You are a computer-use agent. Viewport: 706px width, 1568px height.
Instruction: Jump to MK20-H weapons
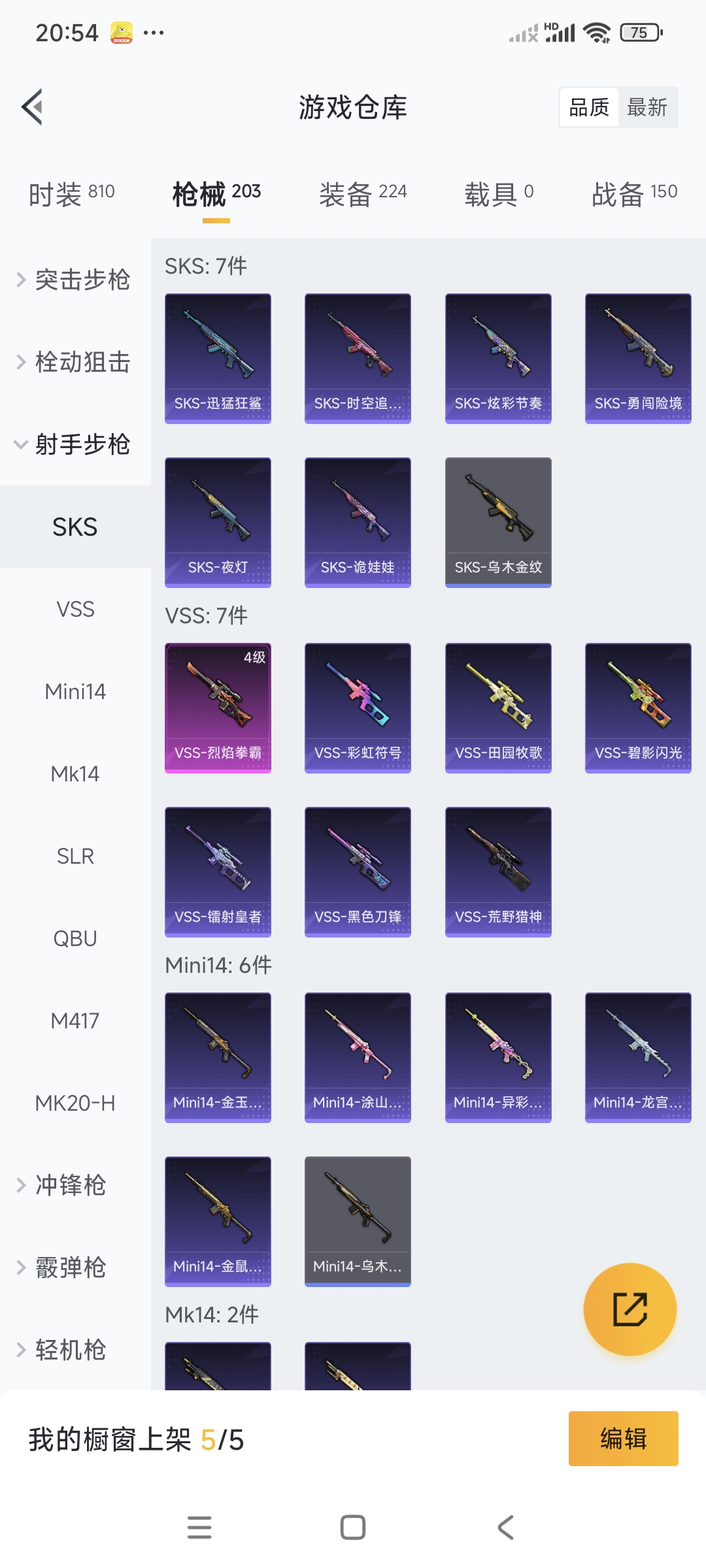pos(75,1103)
